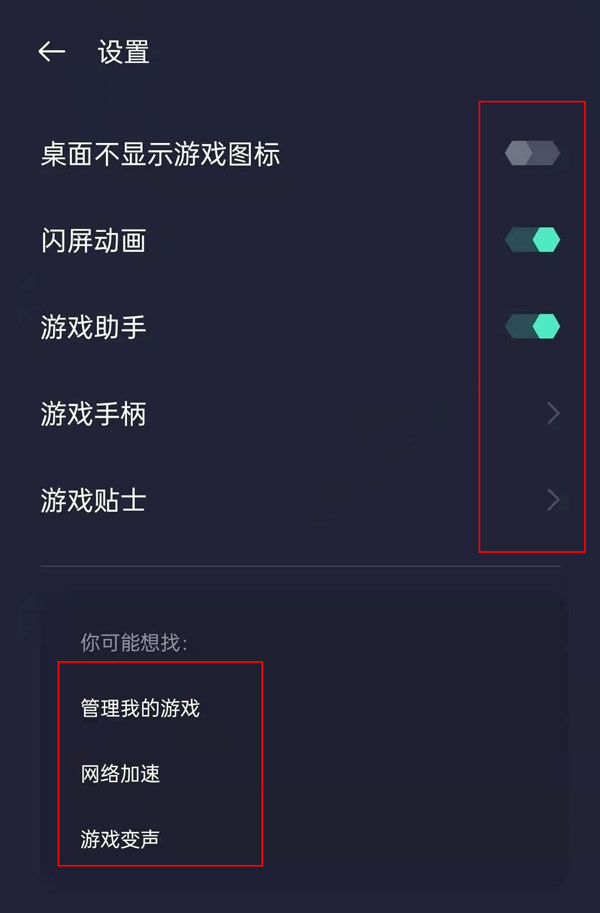Enable 桌面不显示游戏图标 switch
Viewport: 600px width, 913px height.
point(532,153)
